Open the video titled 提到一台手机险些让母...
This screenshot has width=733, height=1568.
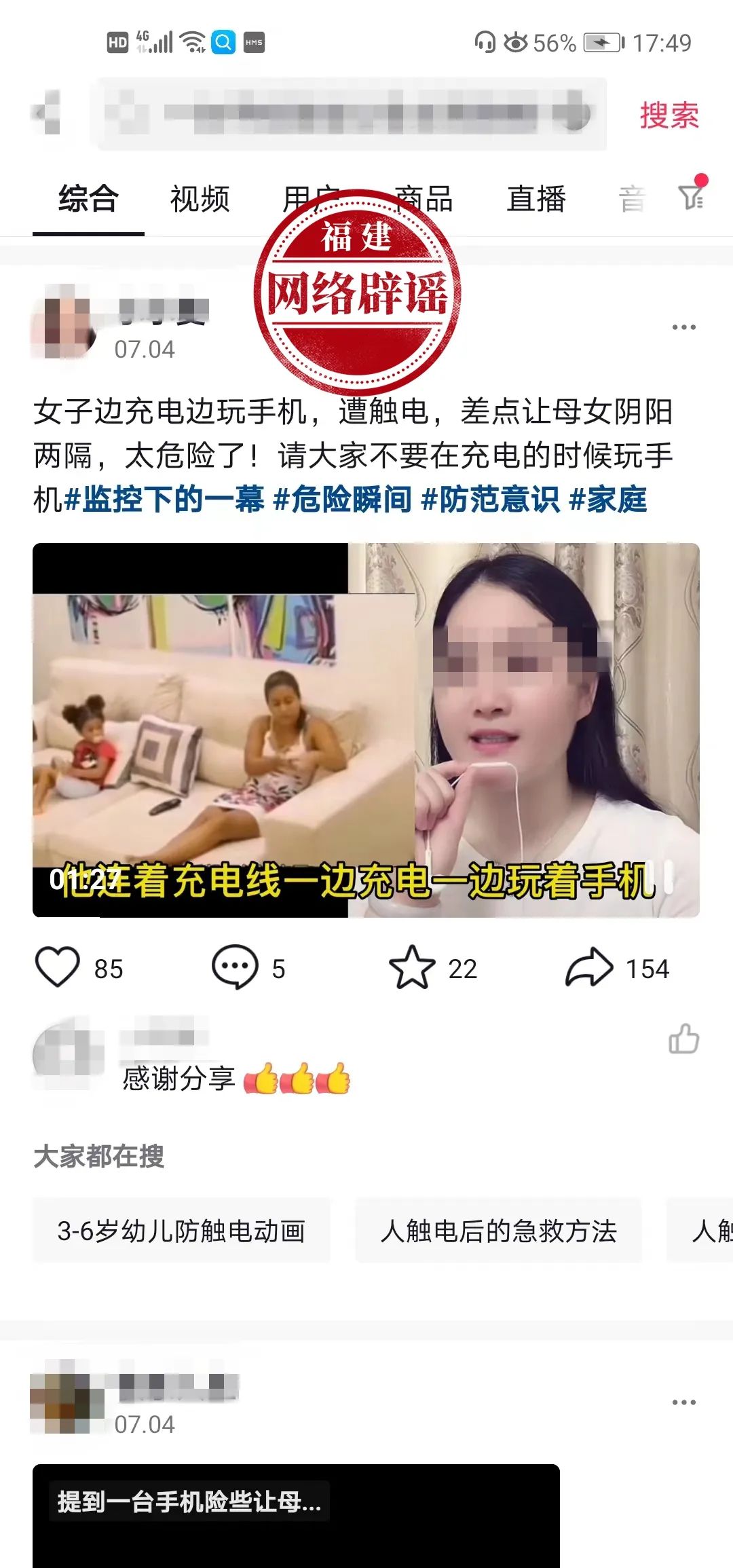tap(296, 1515)
